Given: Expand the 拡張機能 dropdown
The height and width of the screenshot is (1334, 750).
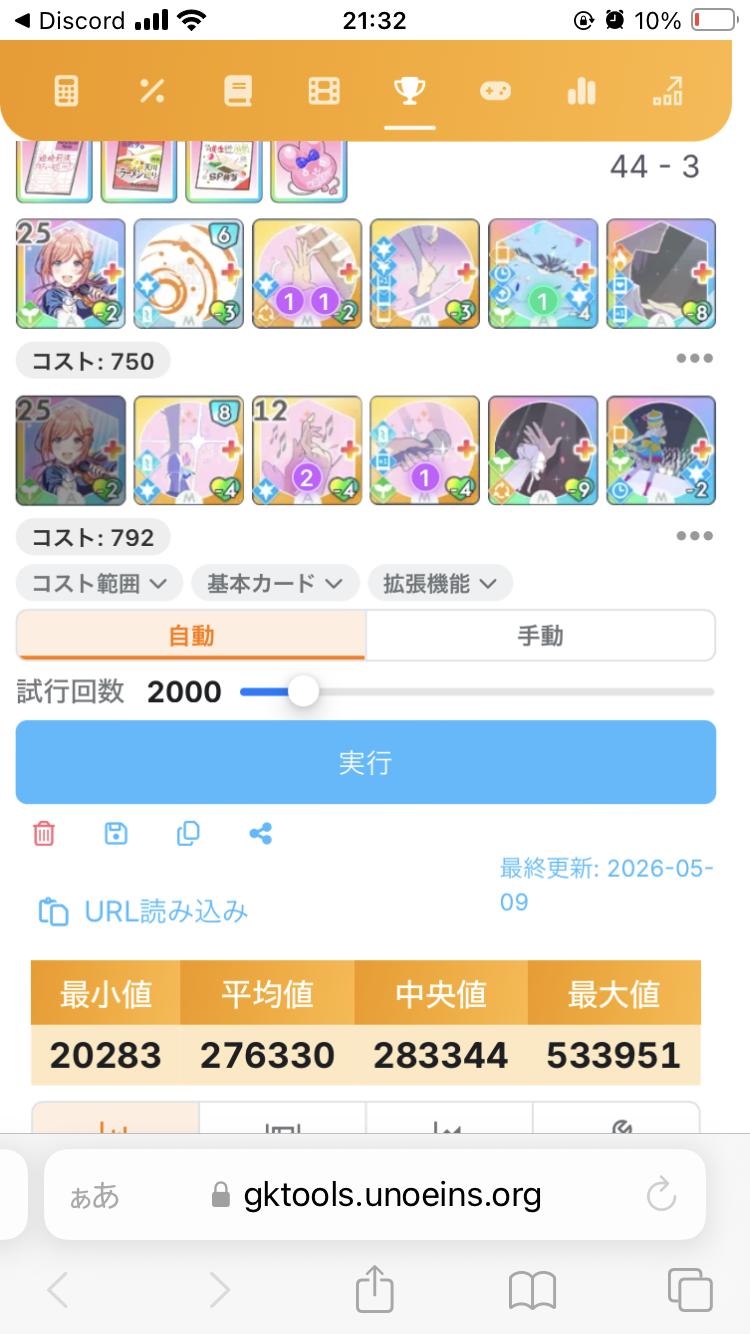Looking at the screenshot, I should (440, 583).
